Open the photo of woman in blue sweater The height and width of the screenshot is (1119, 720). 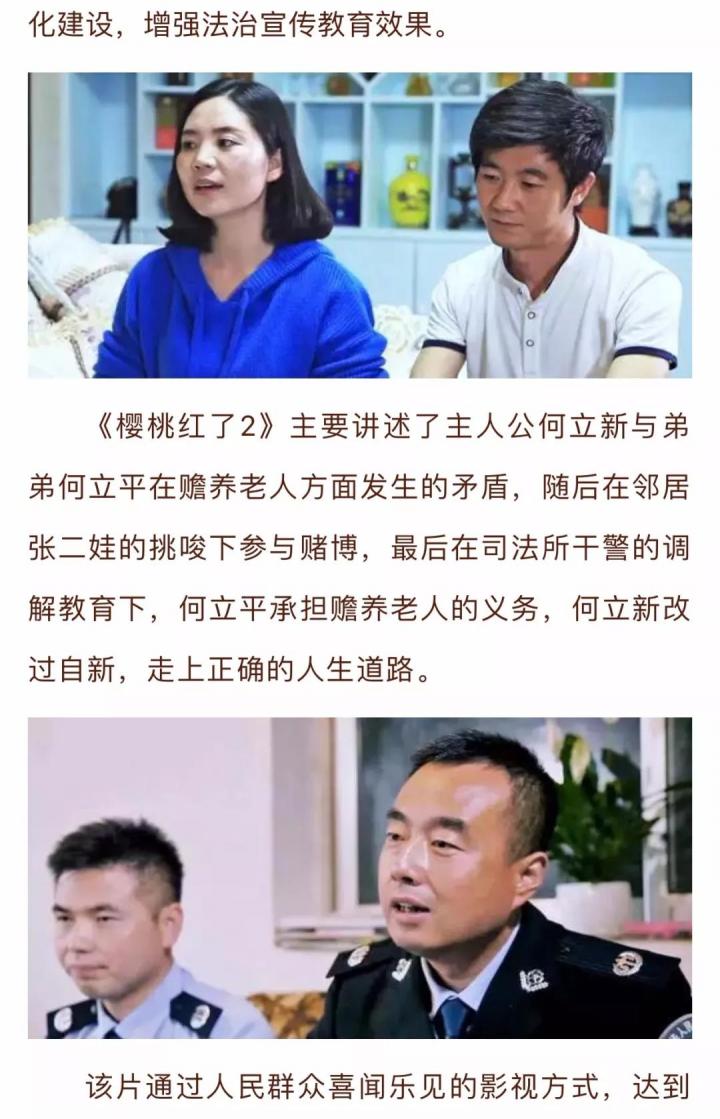pos(359,225)
